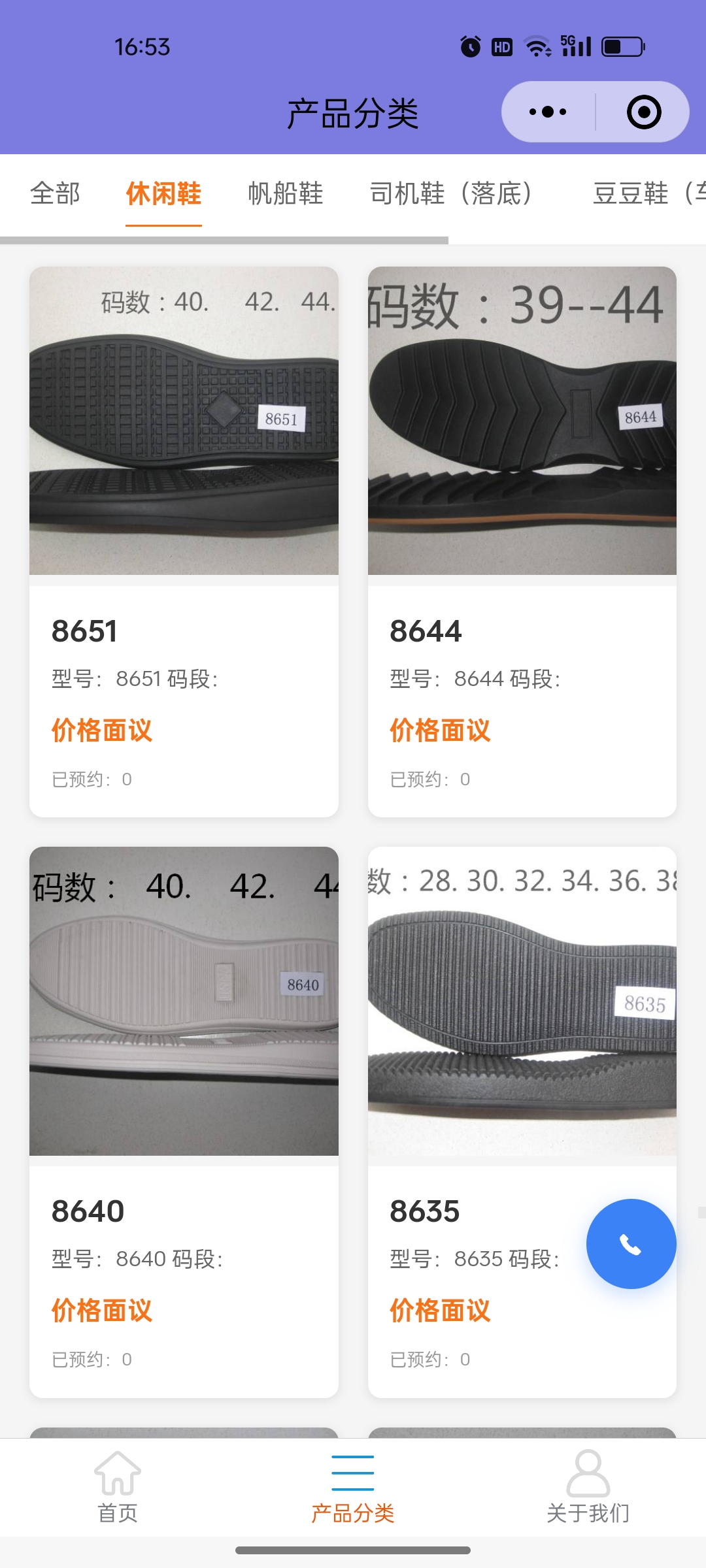
Task: Call the seller with the phone button
Action: pos(631,1244)
